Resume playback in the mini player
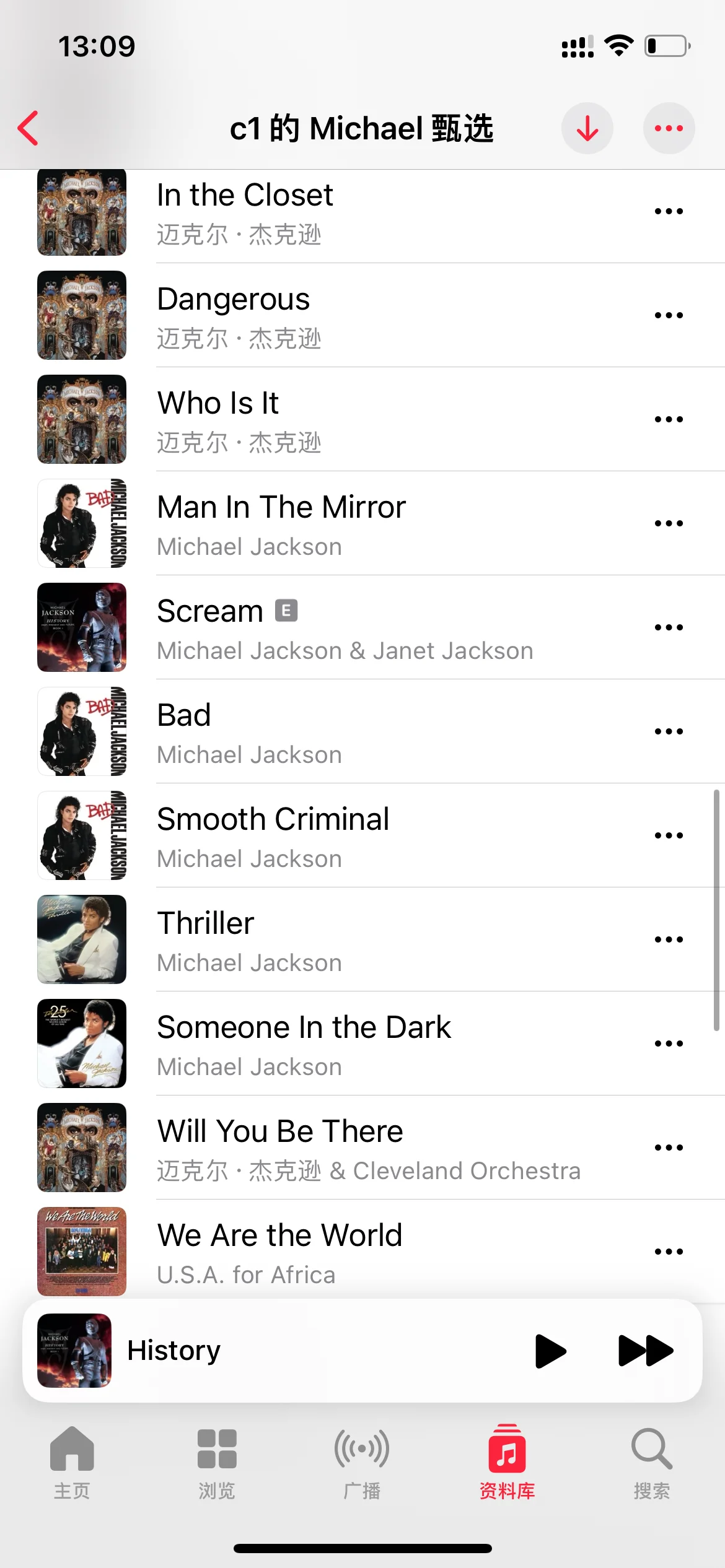The height and width of the screenshot is (1568, 725). (550, 1351)
